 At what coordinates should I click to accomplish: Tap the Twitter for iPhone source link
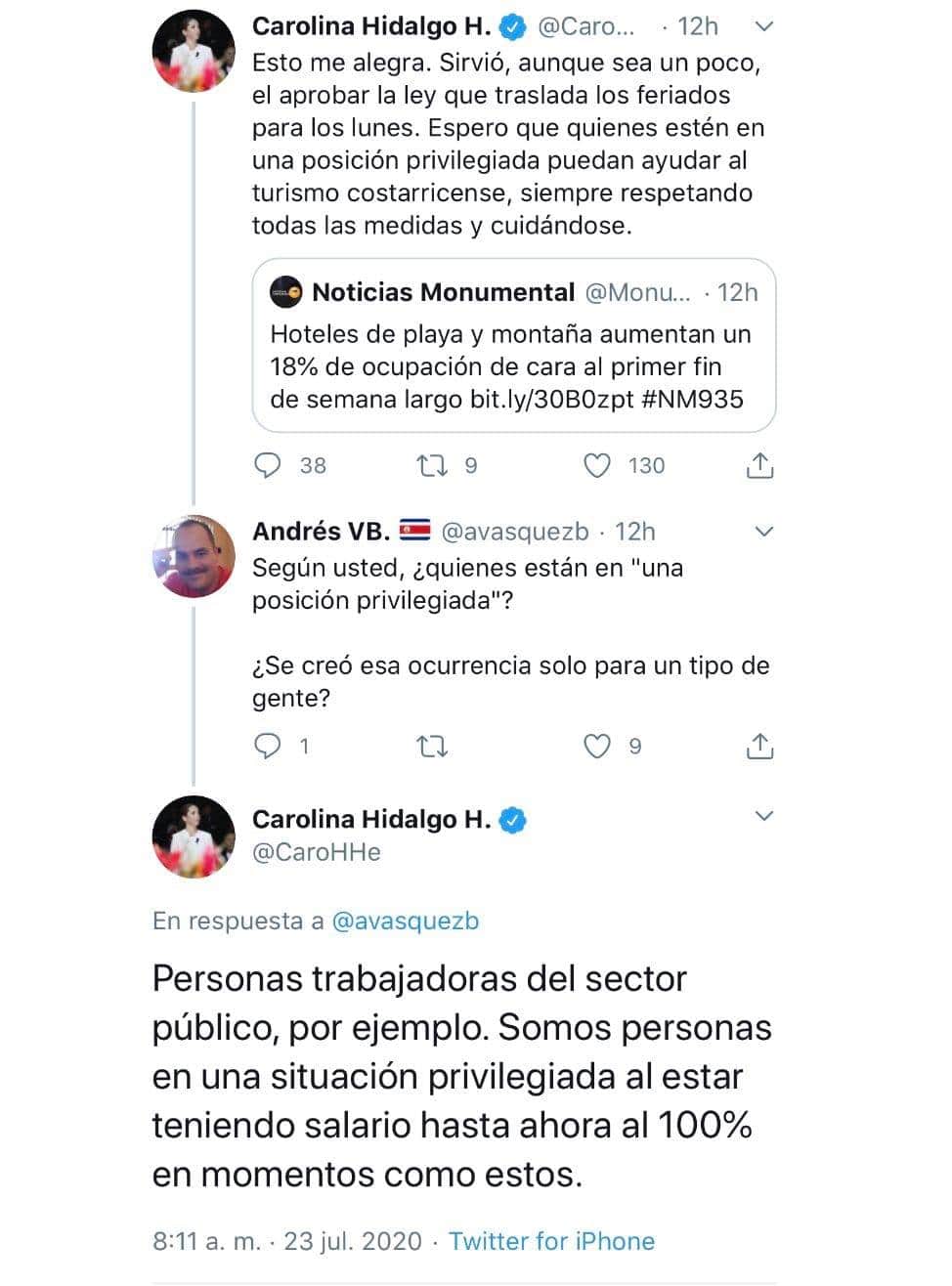click(x=551, y=1241)
